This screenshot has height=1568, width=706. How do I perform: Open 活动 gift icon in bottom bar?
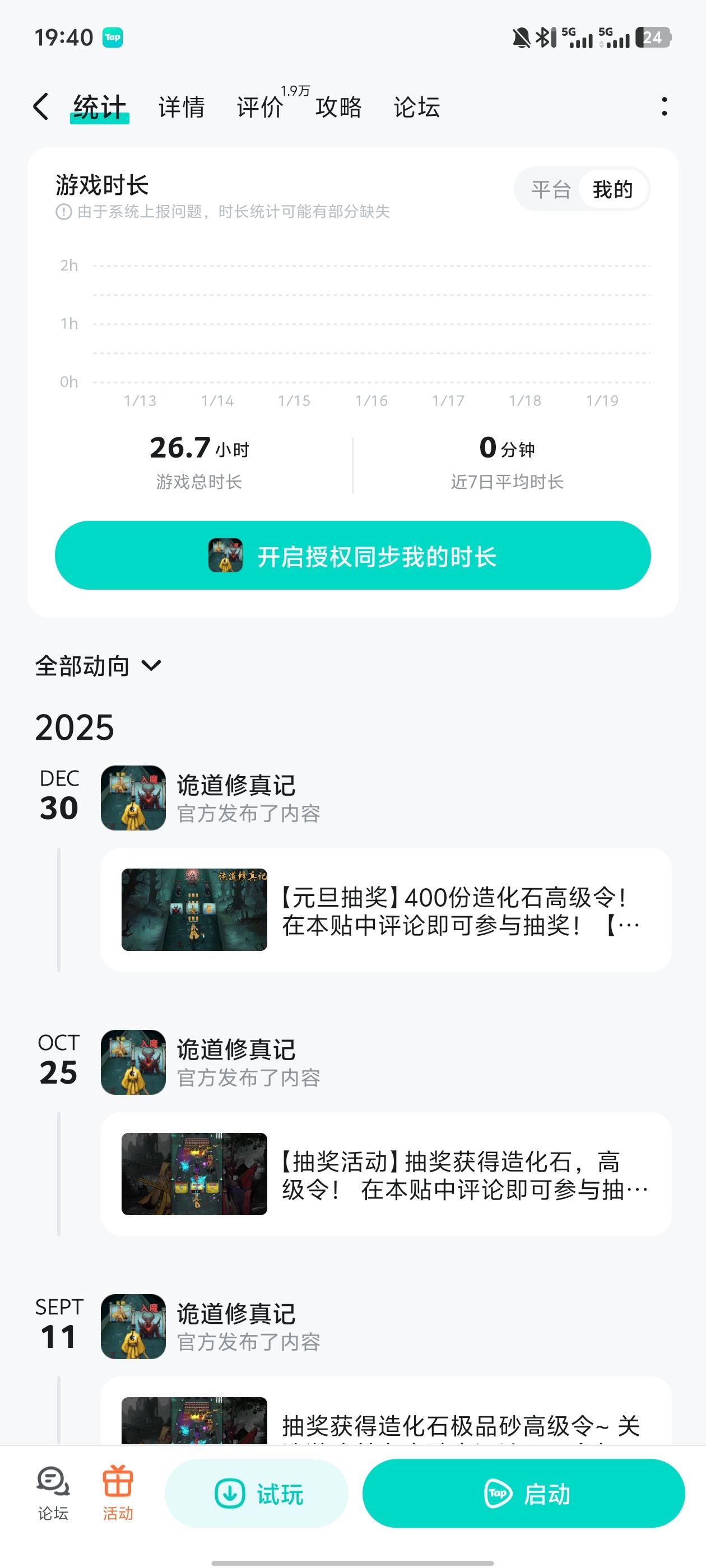pyautogui.click(x=118, y=1492)
